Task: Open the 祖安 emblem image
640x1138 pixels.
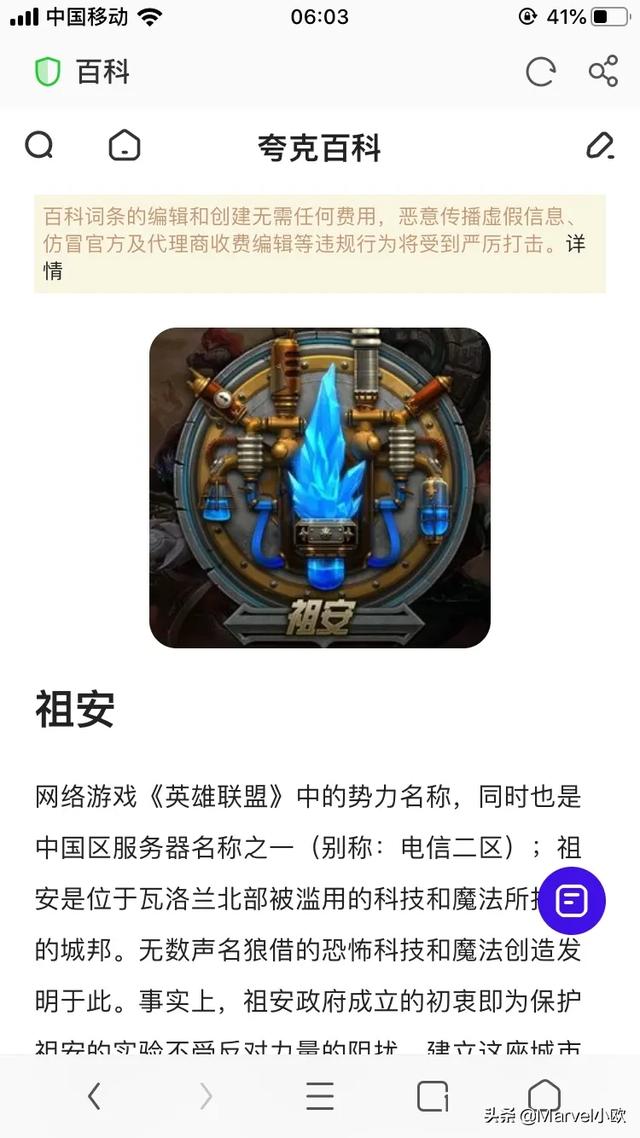Action: [x=320, y=488]
